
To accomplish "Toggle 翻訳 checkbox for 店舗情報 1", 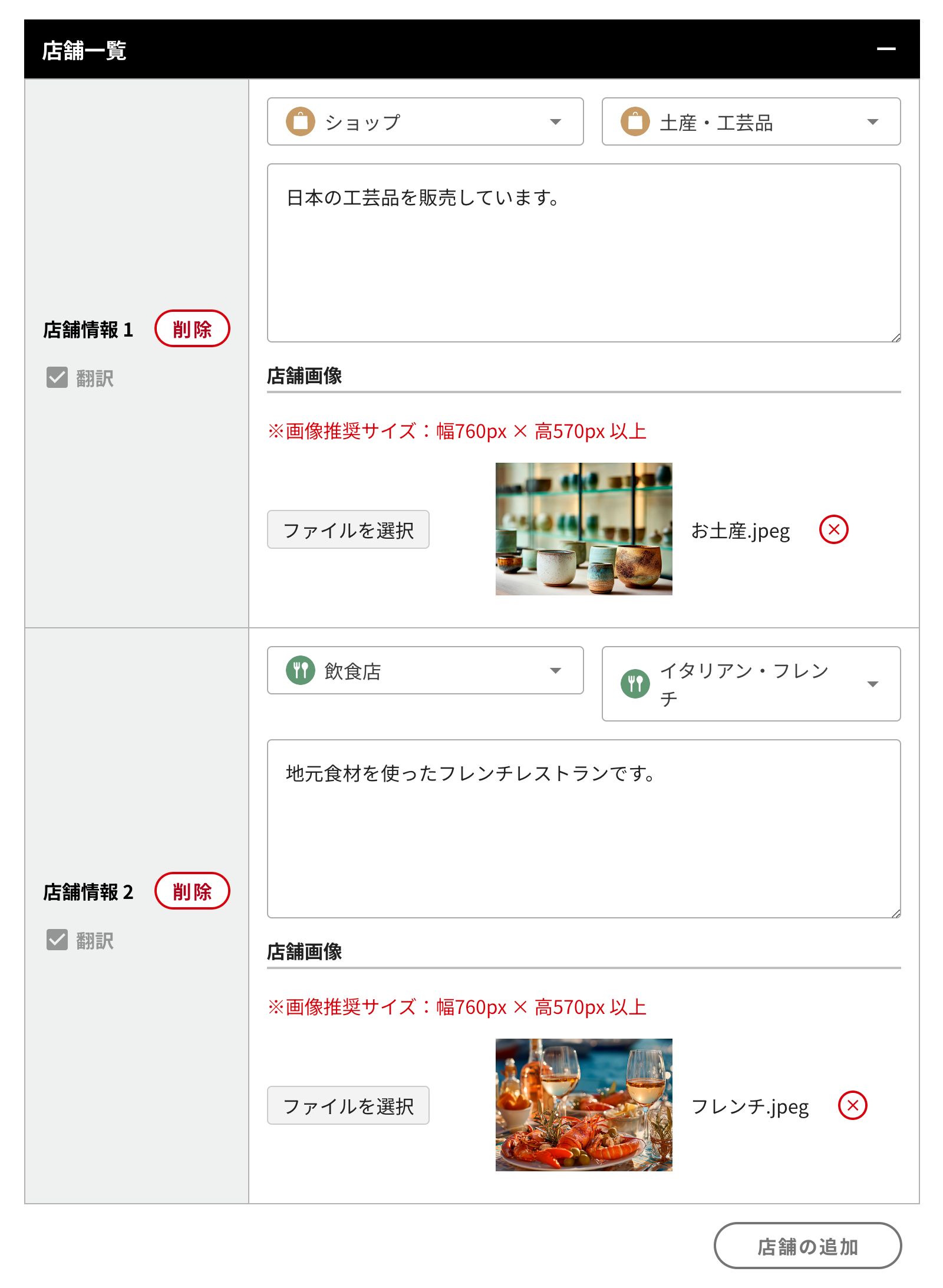I will coord(57,378).
